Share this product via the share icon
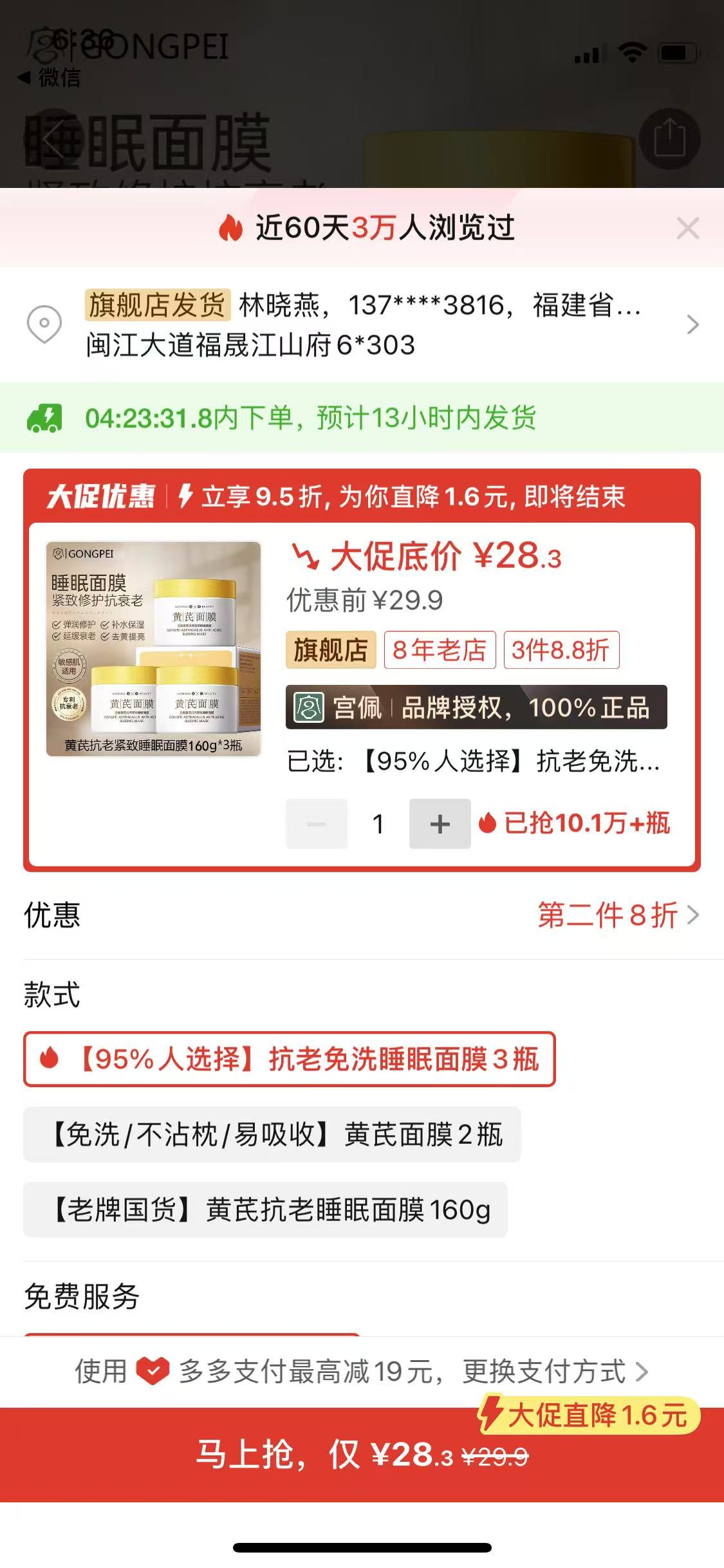 tap(669, 138)
